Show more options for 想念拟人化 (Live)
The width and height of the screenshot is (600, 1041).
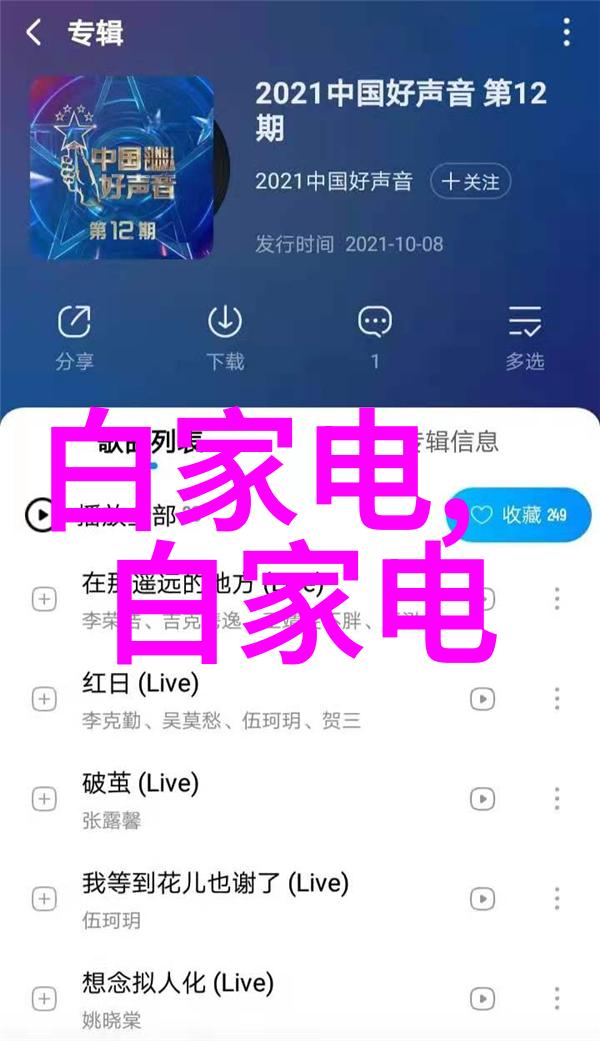[x=556, y=998]
